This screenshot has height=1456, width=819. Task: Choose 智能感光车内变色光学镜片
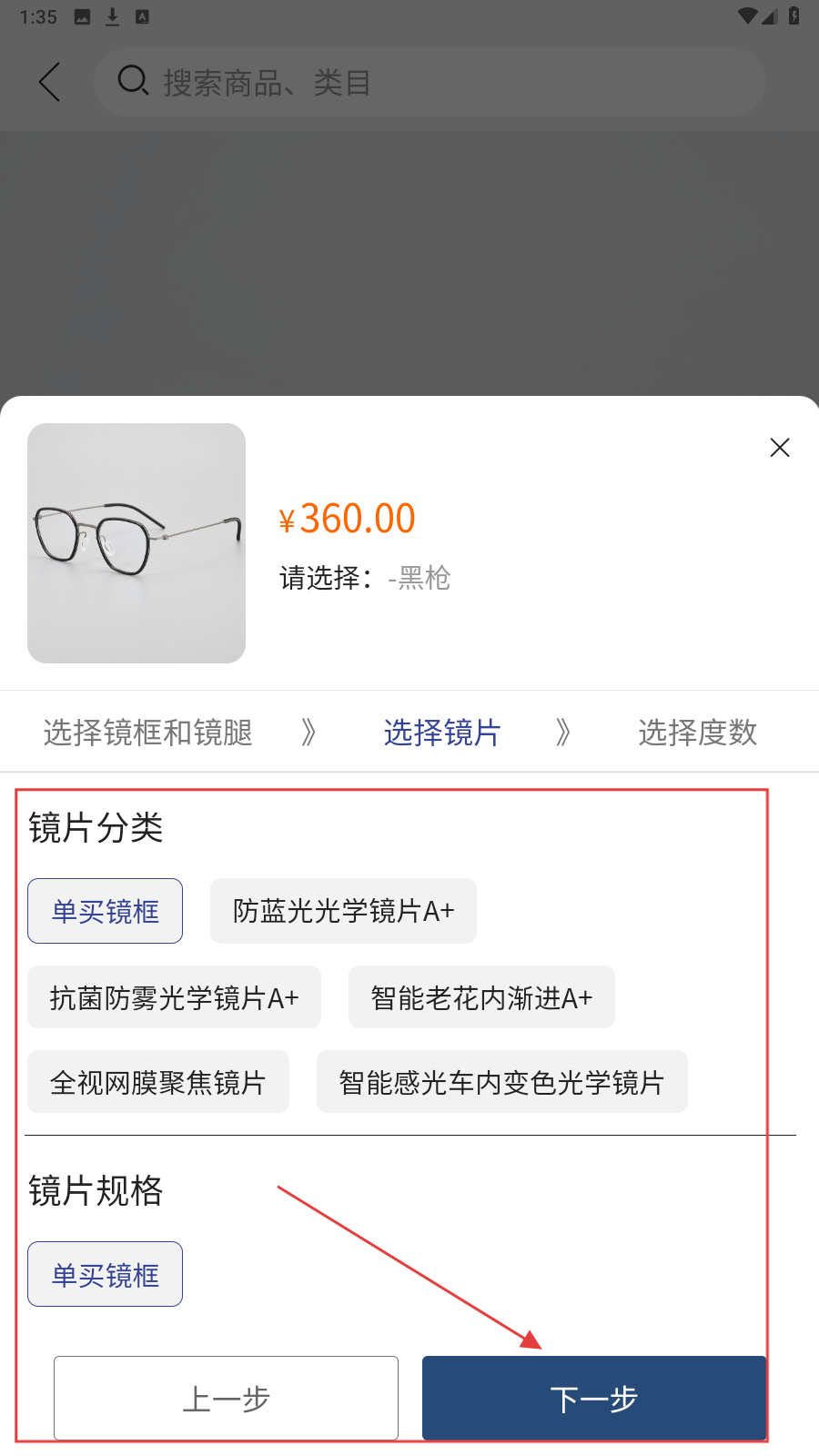point(501,1082)
